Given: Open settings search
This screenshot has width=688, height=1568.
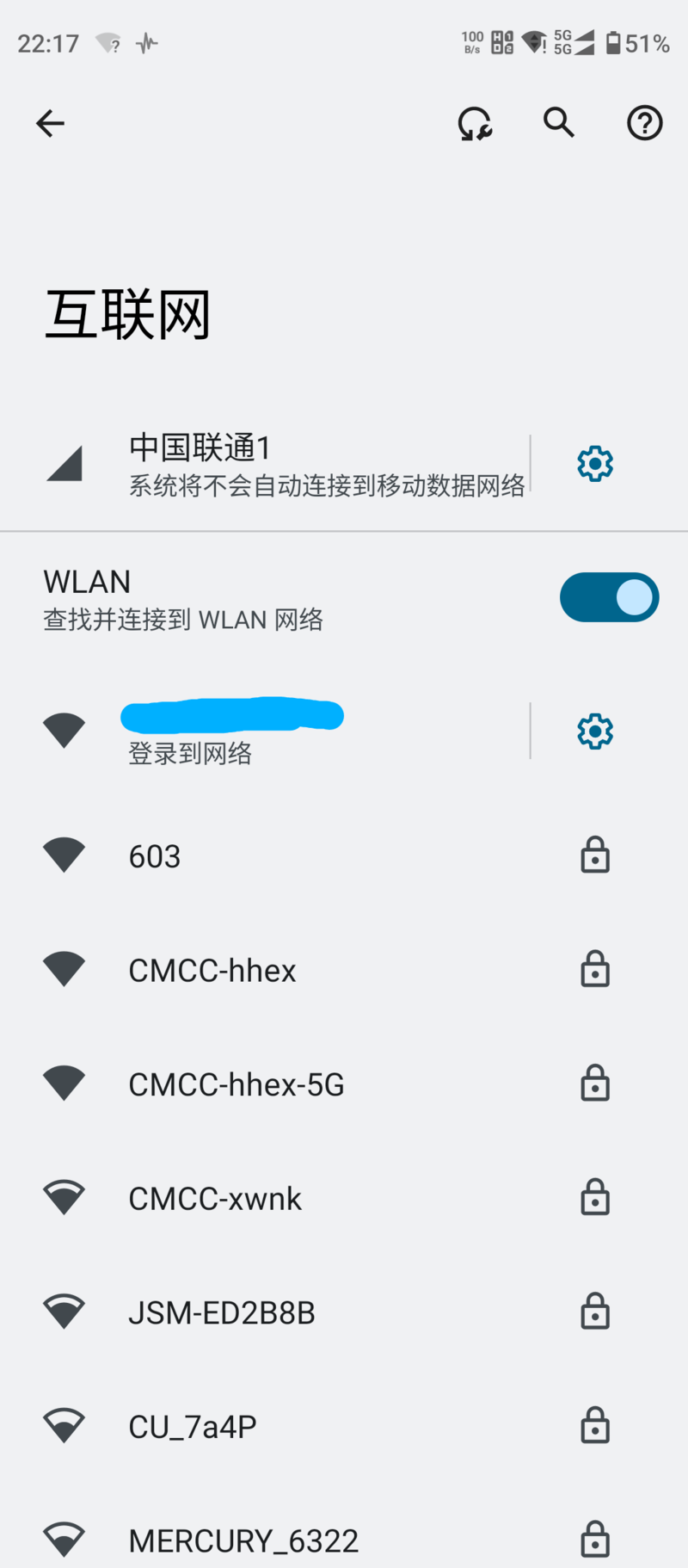Looking at the screenshot, I should click(x=559, y=124).
